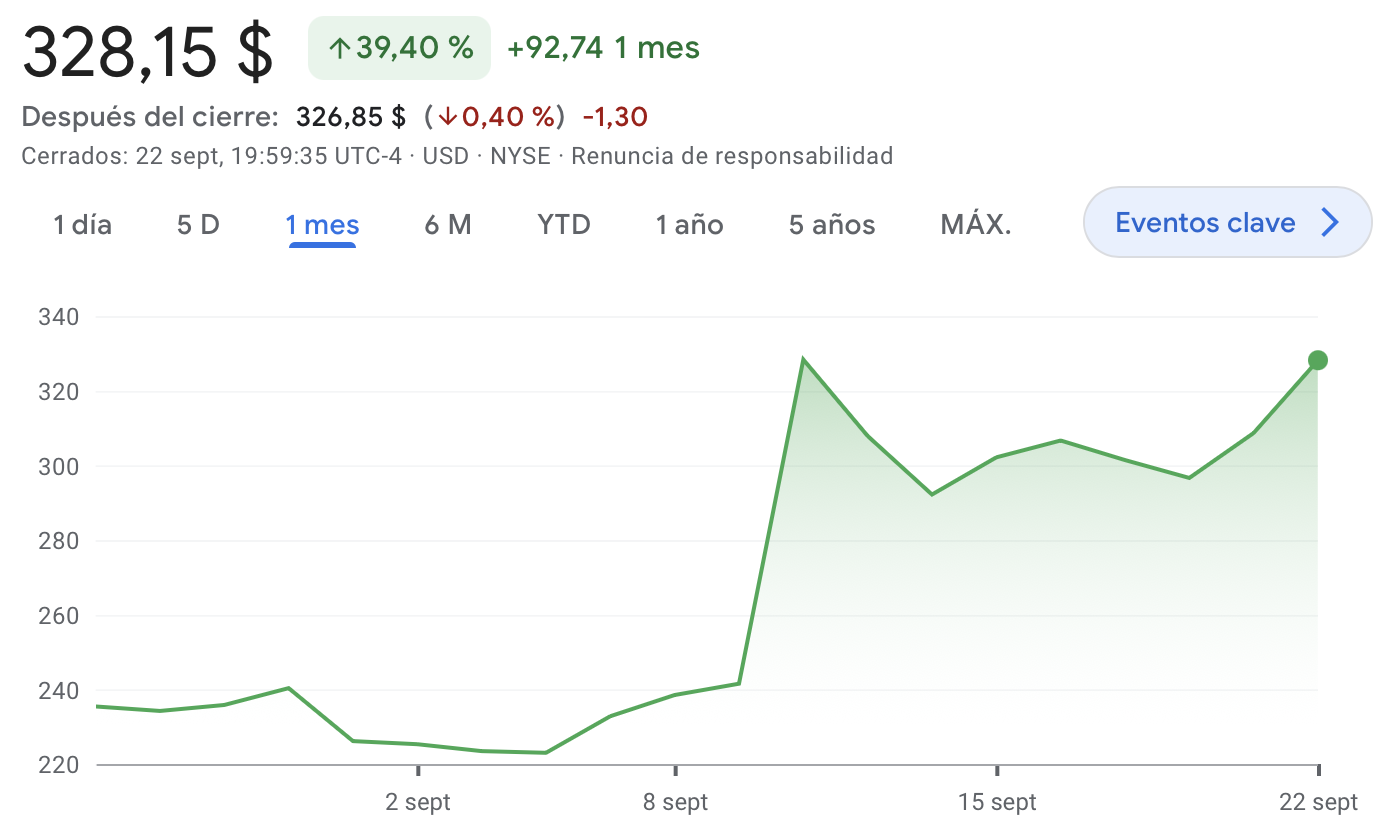Show the MÁX. price history
This screenshot has width=1392, height=826.
point(975,224)
